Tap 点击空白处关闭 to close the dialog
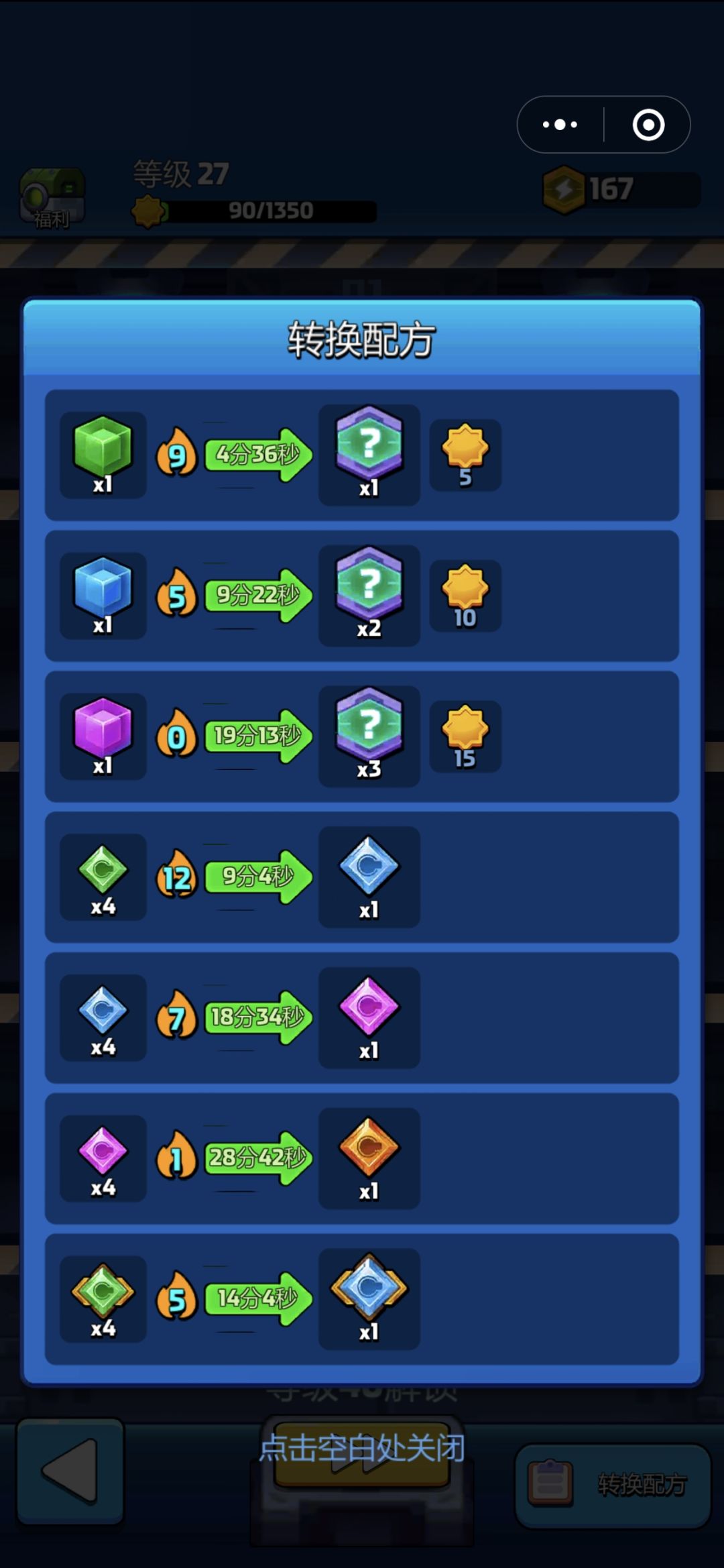724x1568 pixels. coord(362,1447)
